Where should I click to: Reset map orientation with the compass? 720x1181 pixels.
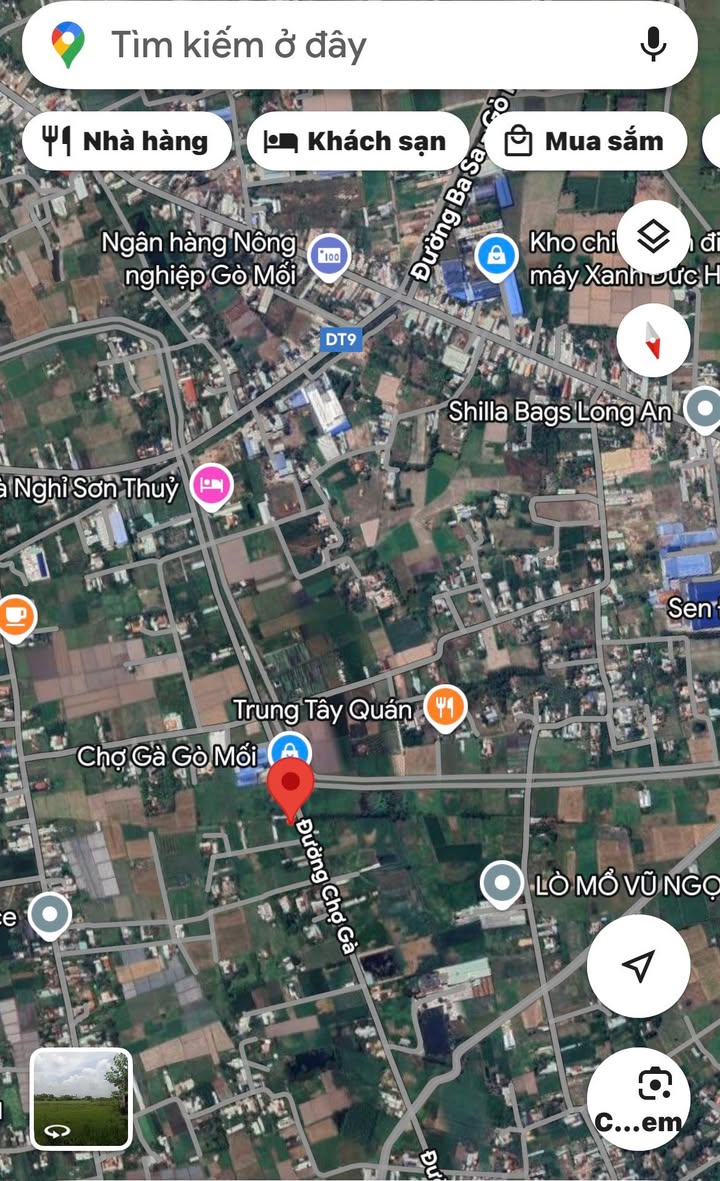pos(653,341)
